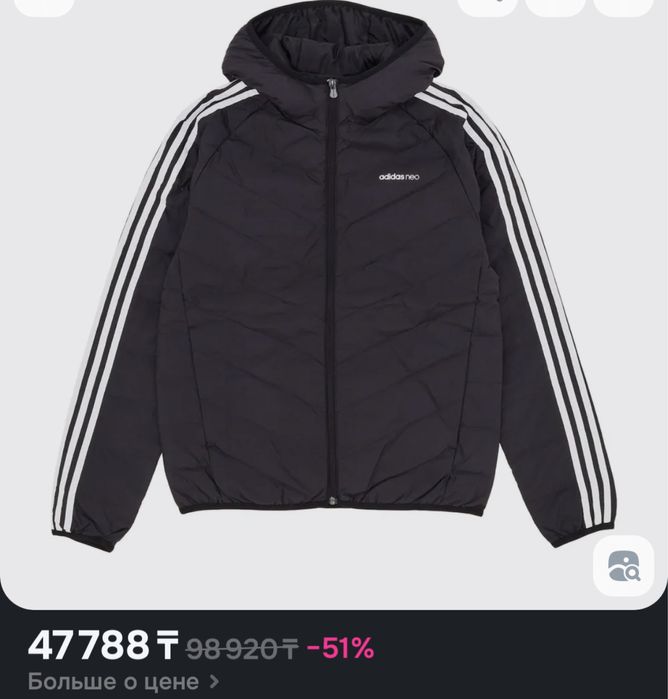Find similar items with the image search icon
Screen dimensions: 668x699
pos(624,567)
